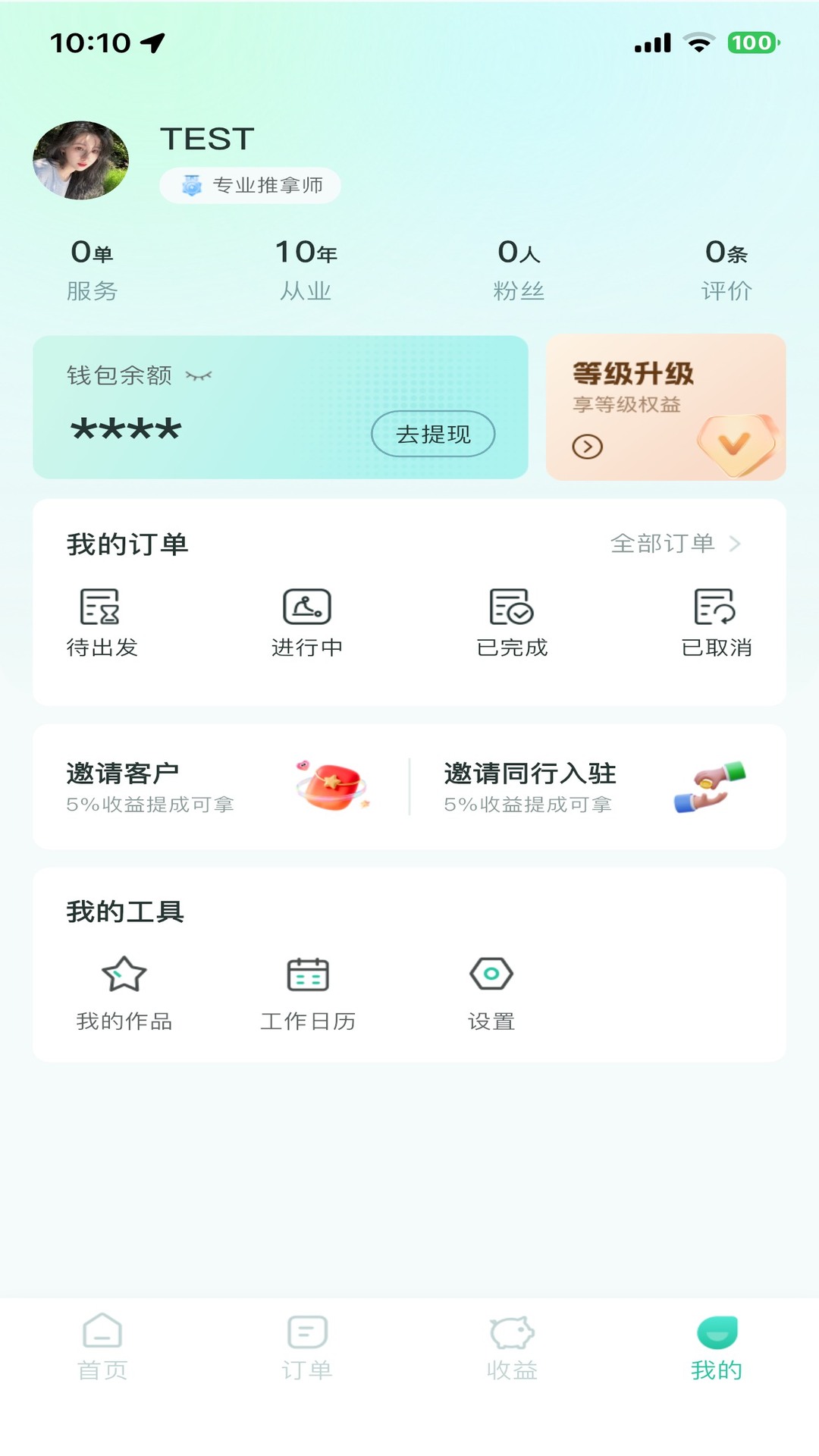Select the 进行中 in-progress orders icon
819x1456 pixels.
click(x=307, y=607)
